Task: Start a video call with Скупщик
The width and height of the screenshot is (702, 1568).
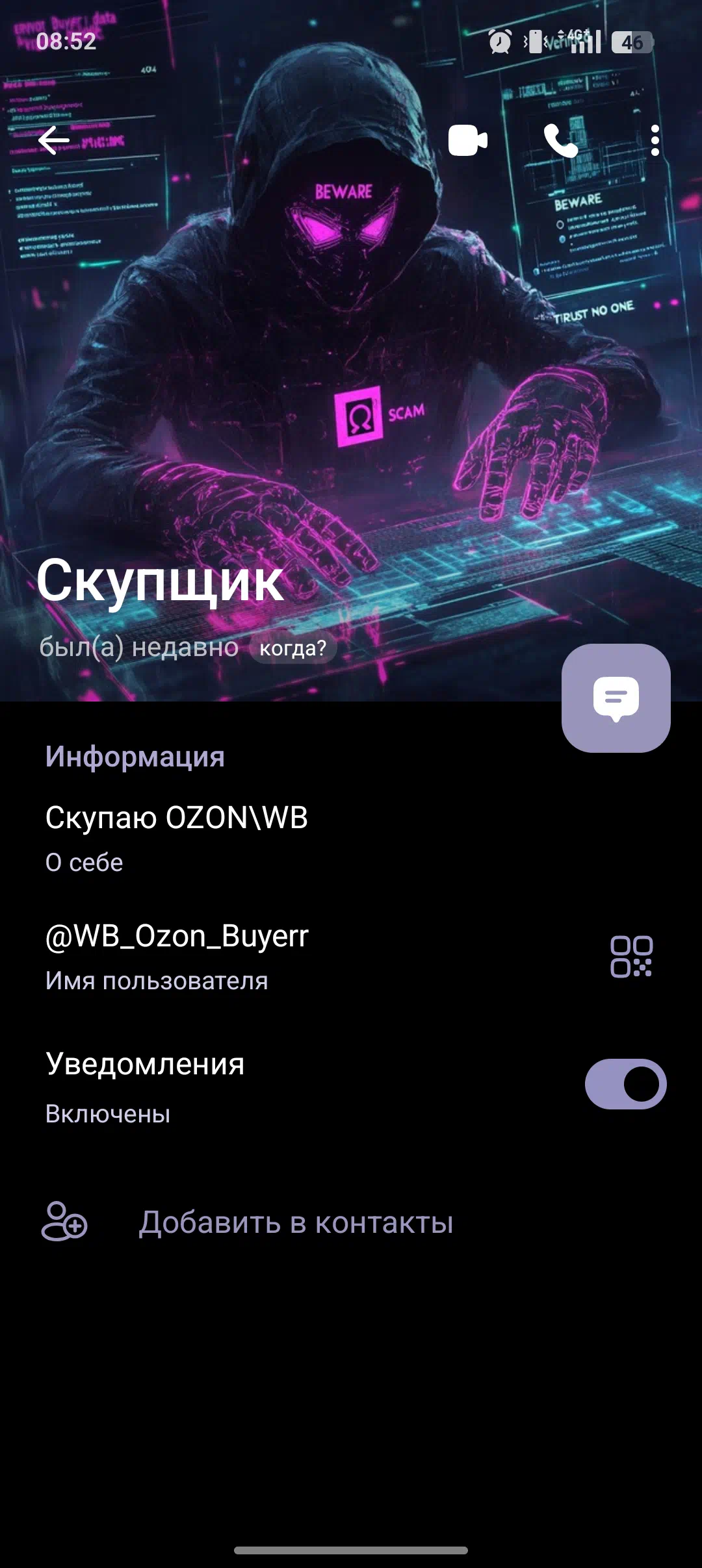Action: pyautogui.click(x=468, y=140)
